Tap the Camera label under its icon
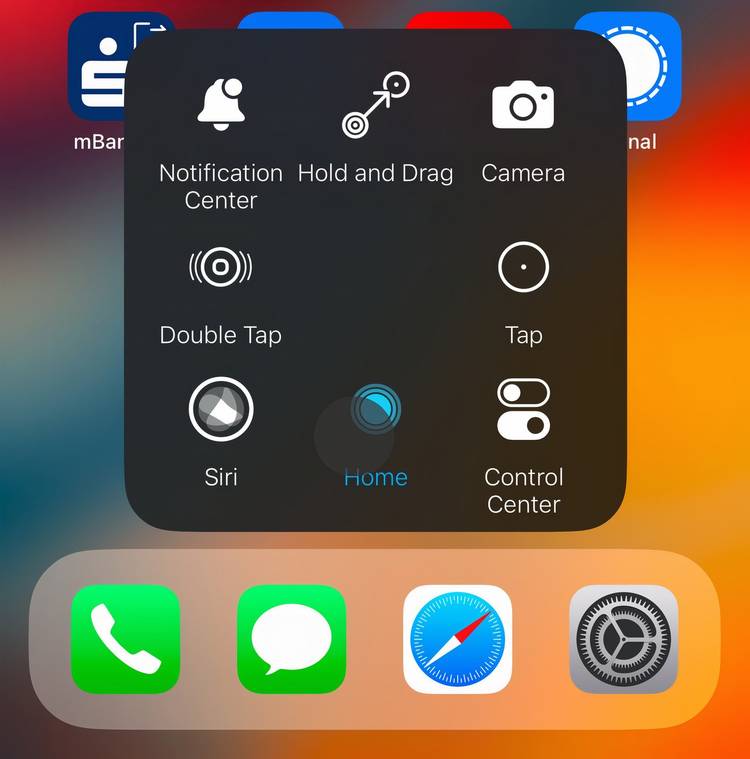This screenshot has width=750, height=759. [523, 172]
